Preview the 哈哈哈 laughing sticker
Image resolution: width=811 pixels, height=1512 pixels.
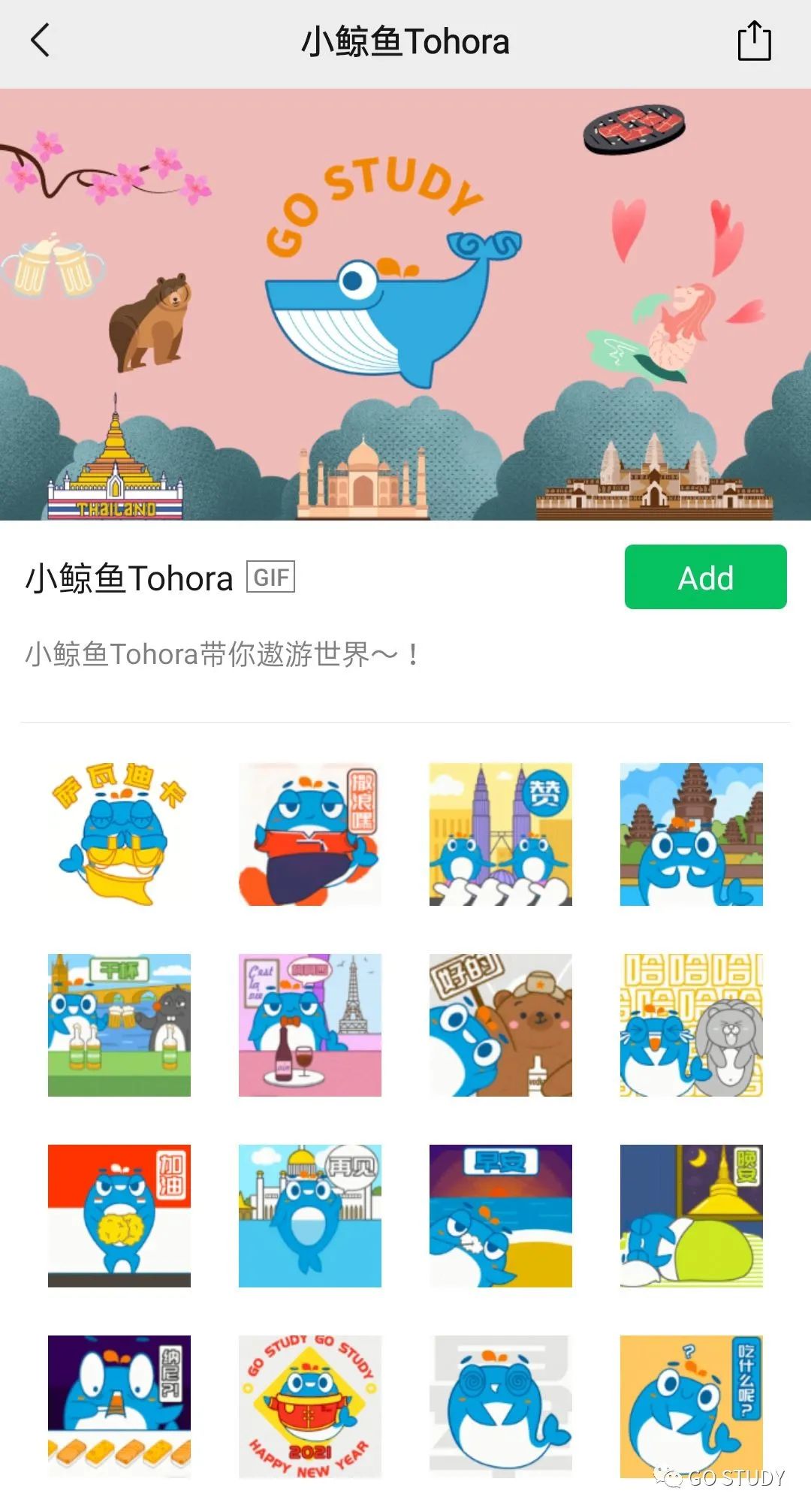pos(692,1025)
